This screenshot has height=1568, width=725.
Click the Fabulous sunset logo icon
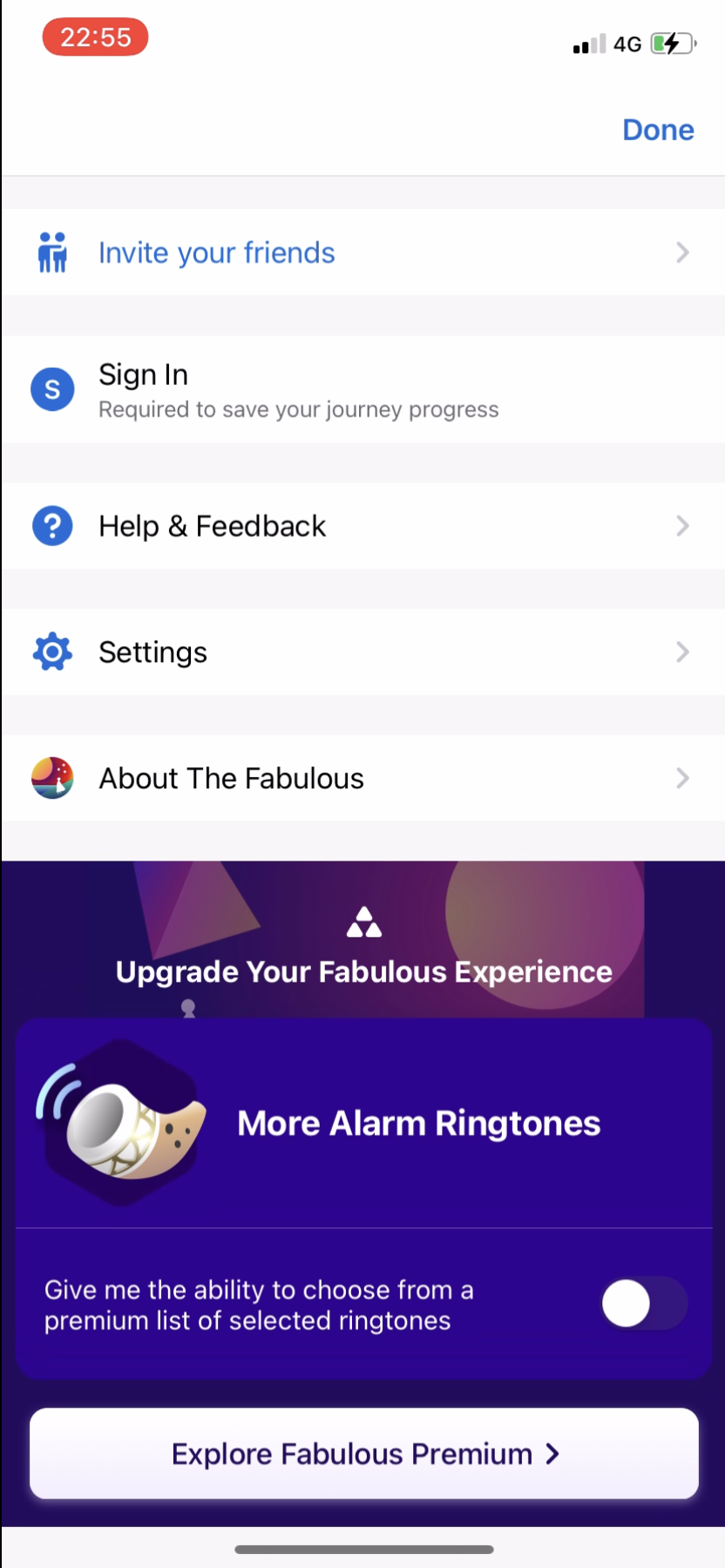pyautogui.click(x=52, y=778)
